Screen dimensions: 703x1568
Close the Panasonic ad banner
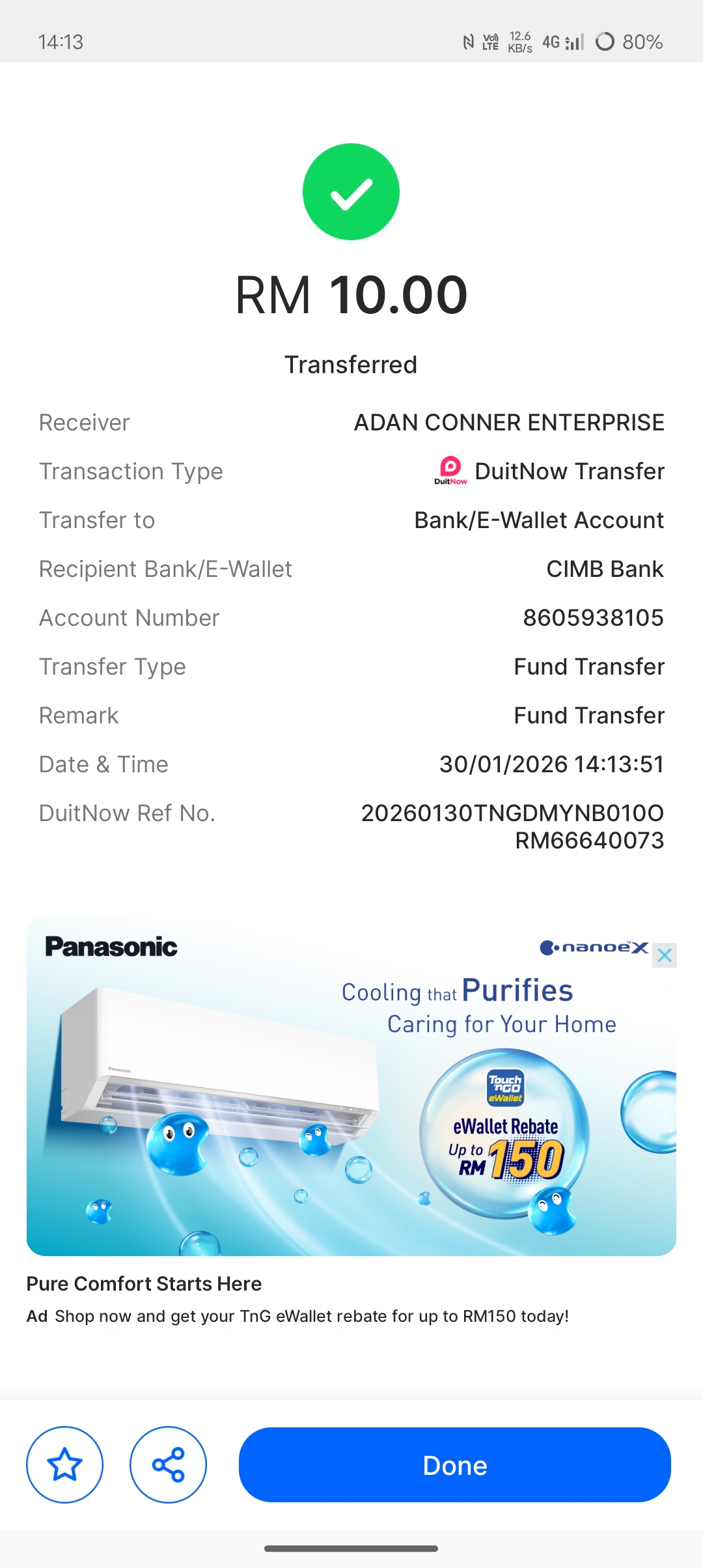(x=664, y=955)
